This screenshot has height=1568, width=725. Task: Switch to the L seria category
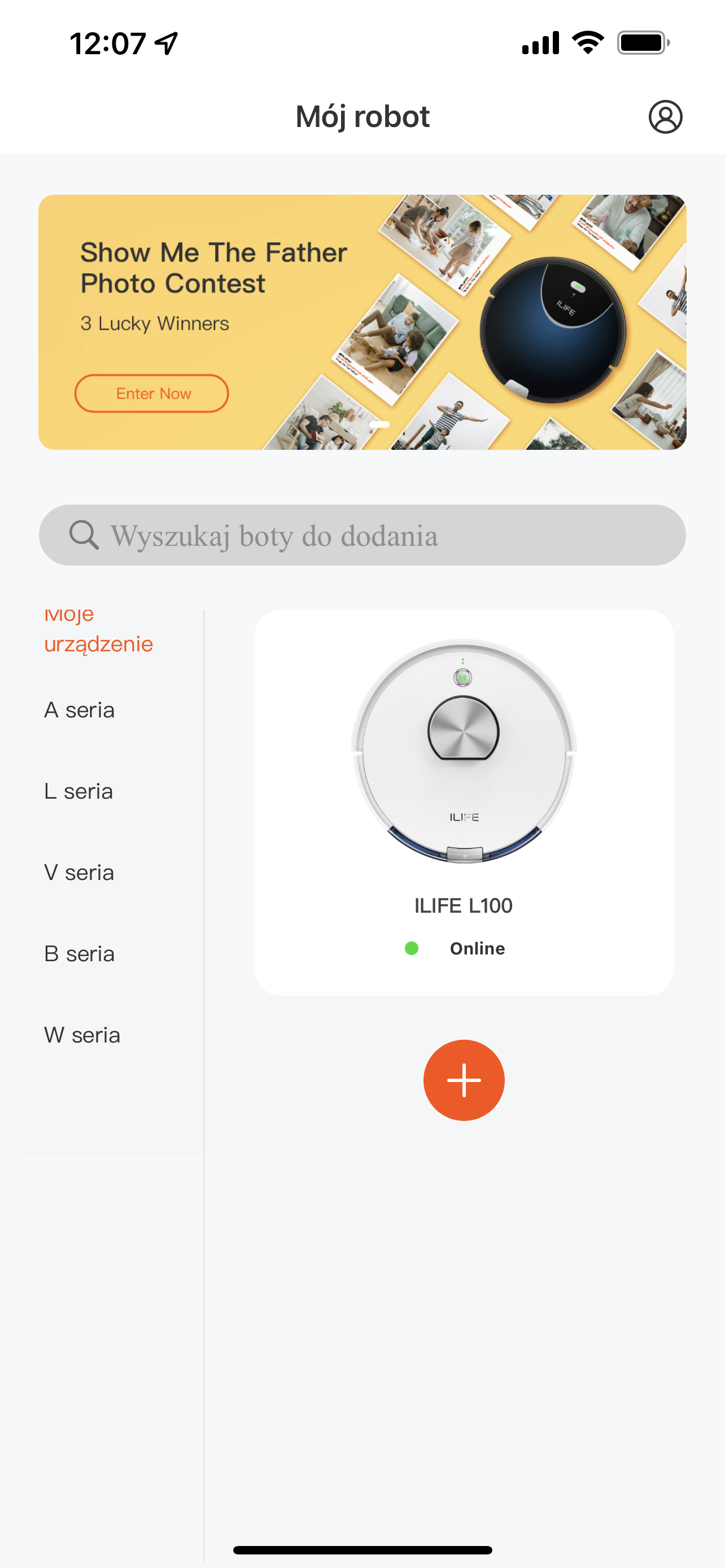[x=79, y=791]
